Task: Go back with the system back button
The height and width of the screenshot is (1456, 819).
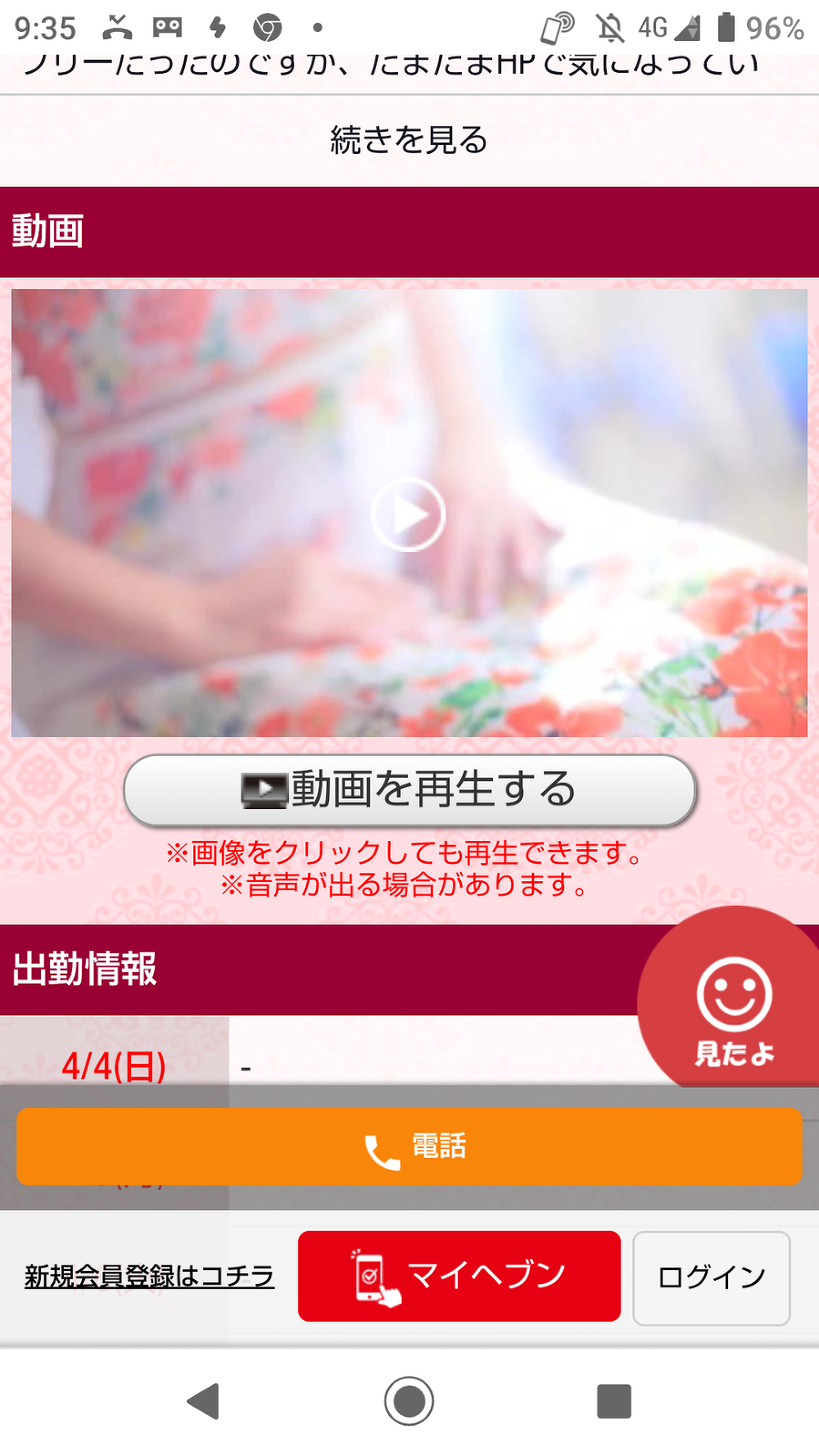Action: [x=204, y=1401]
